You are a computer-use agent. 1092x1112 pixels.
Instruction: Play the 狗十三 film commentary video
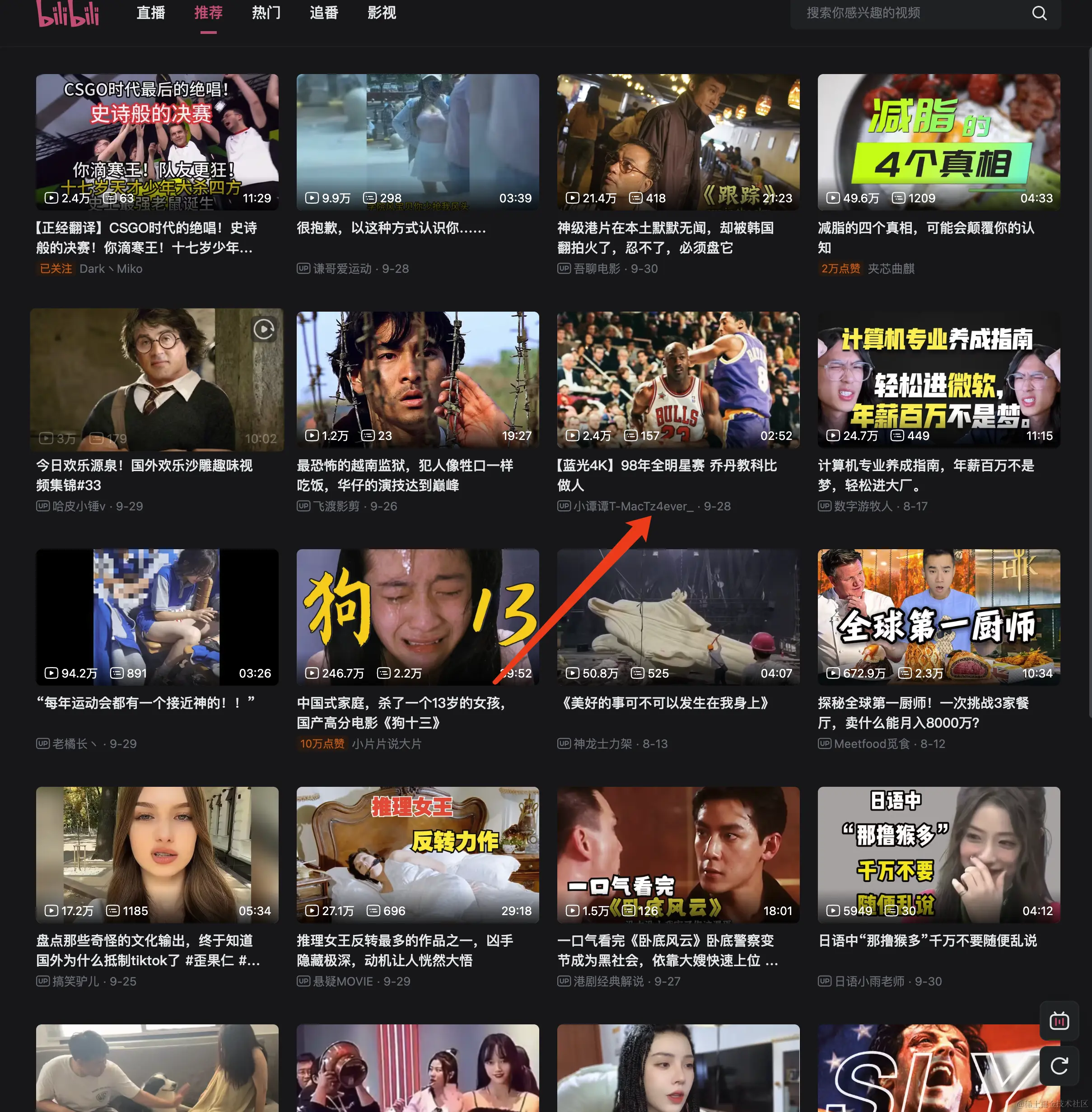[417, 617]
